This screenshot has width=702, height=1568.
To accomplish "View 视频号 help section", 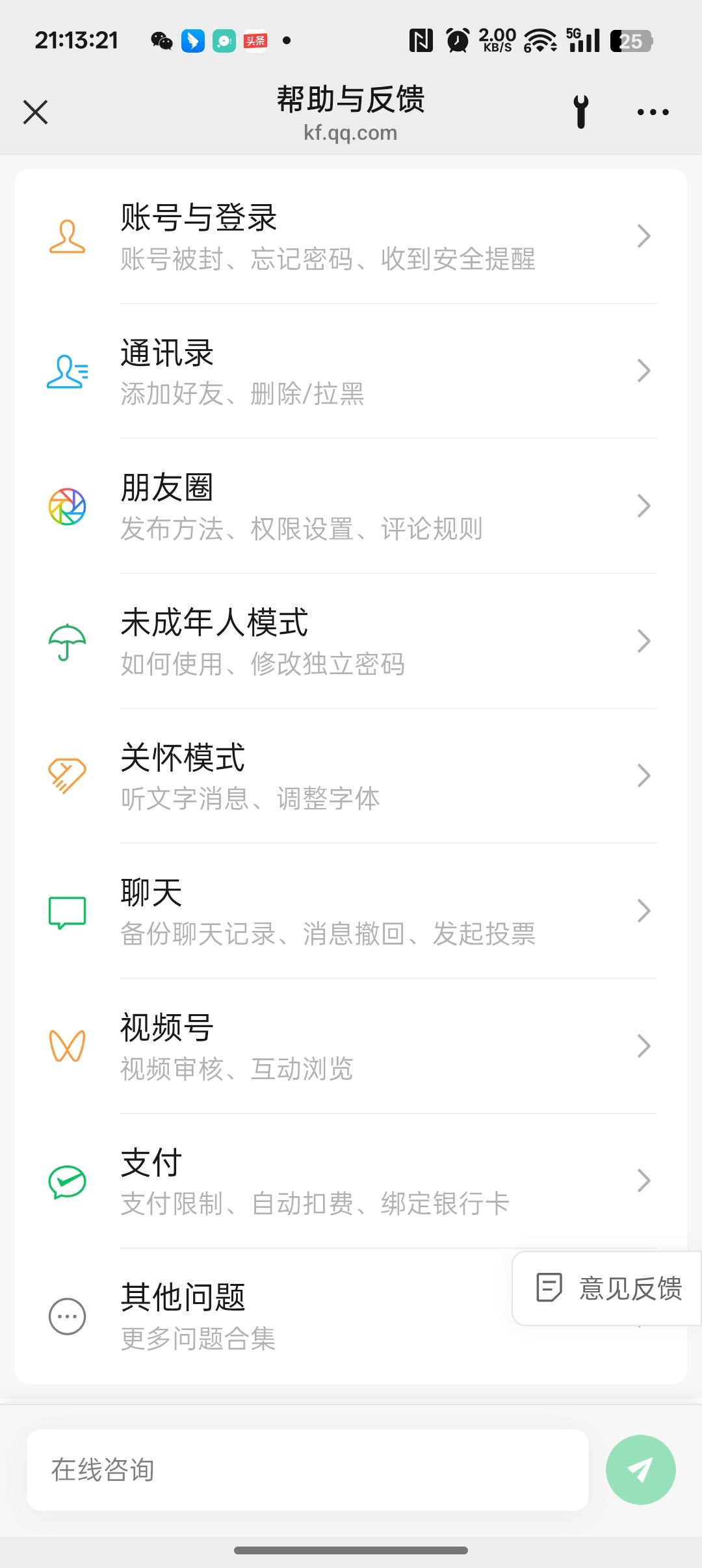I will click(x=351, y=1047).
